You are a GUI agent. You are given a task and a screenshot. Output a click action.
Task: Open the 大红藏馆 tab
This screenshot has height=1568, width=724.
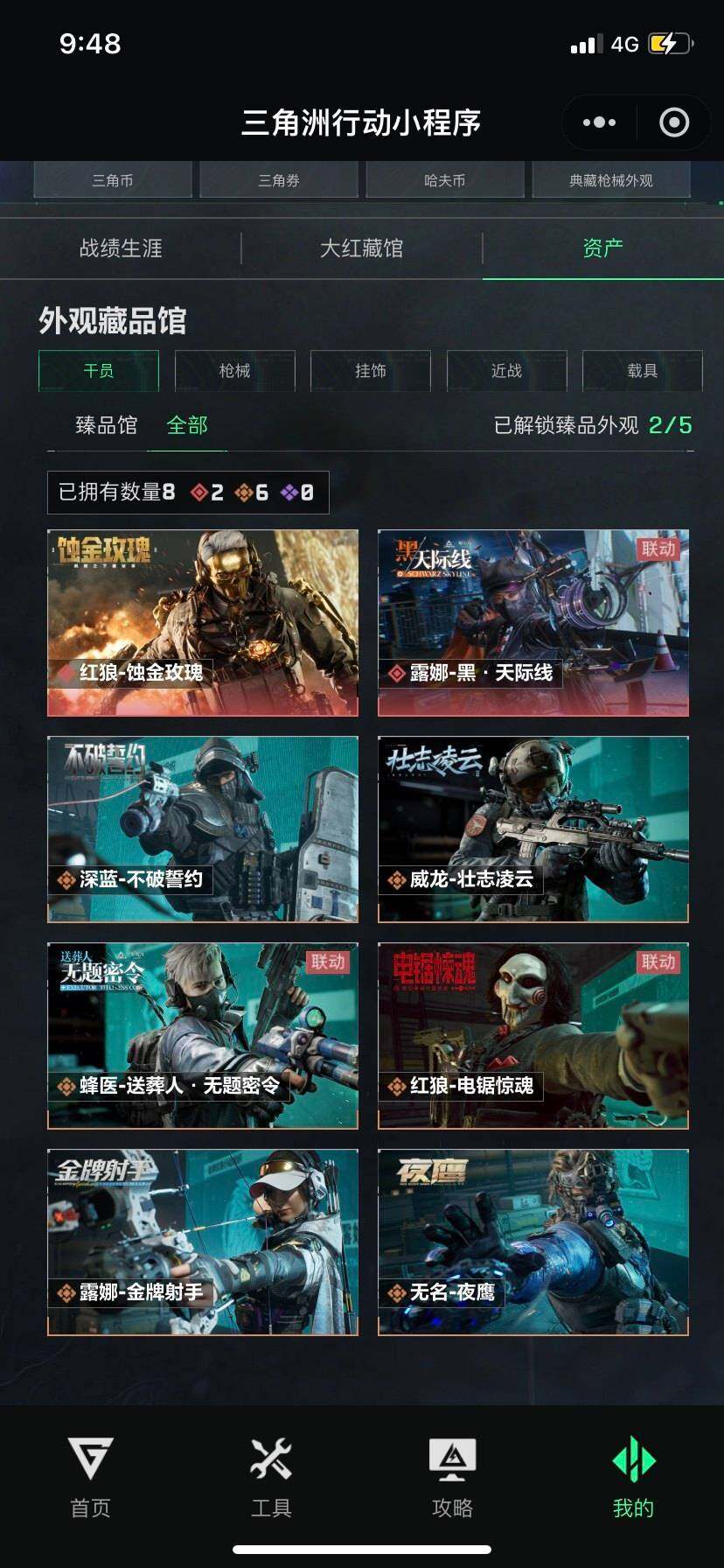click(364, 248)
